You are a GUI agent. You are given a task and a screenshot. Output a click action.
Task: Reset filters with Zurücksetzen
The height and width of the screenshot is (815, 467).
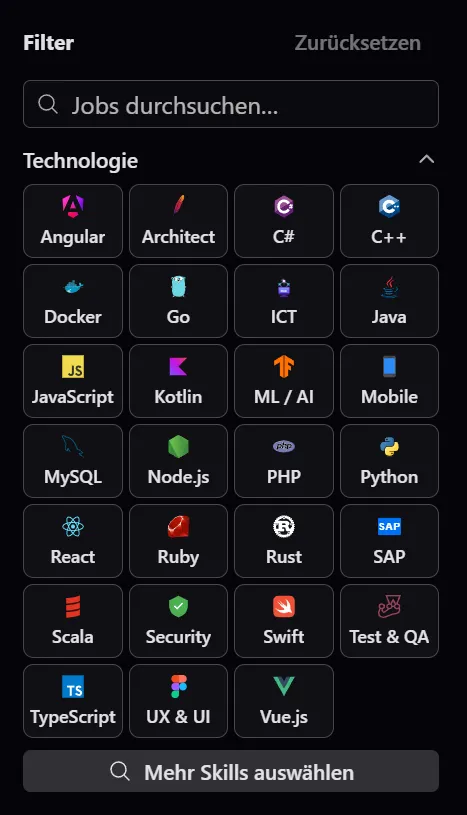tap(358, 43)
